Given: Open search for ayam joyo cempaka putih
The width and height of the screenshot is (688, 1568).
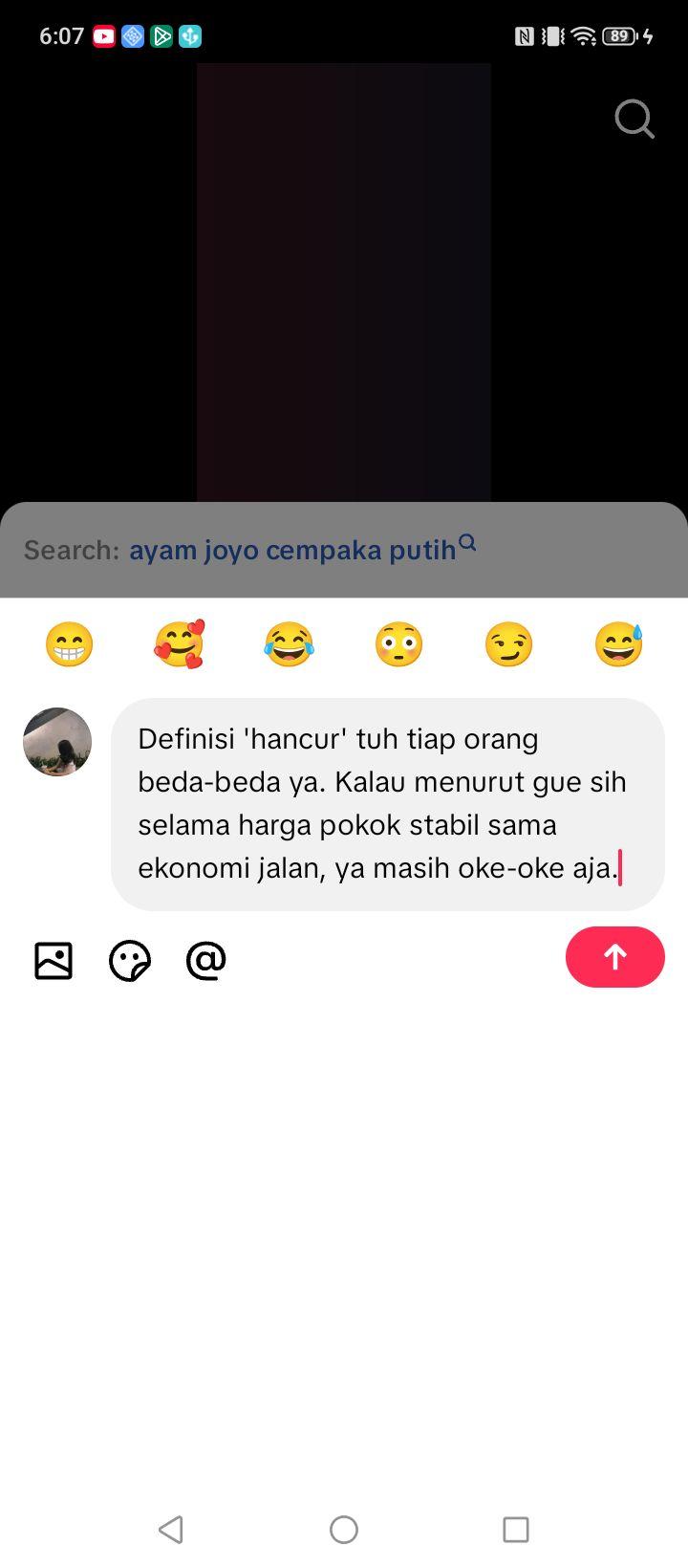Looking at the screenshot, I should pos(302,549).
